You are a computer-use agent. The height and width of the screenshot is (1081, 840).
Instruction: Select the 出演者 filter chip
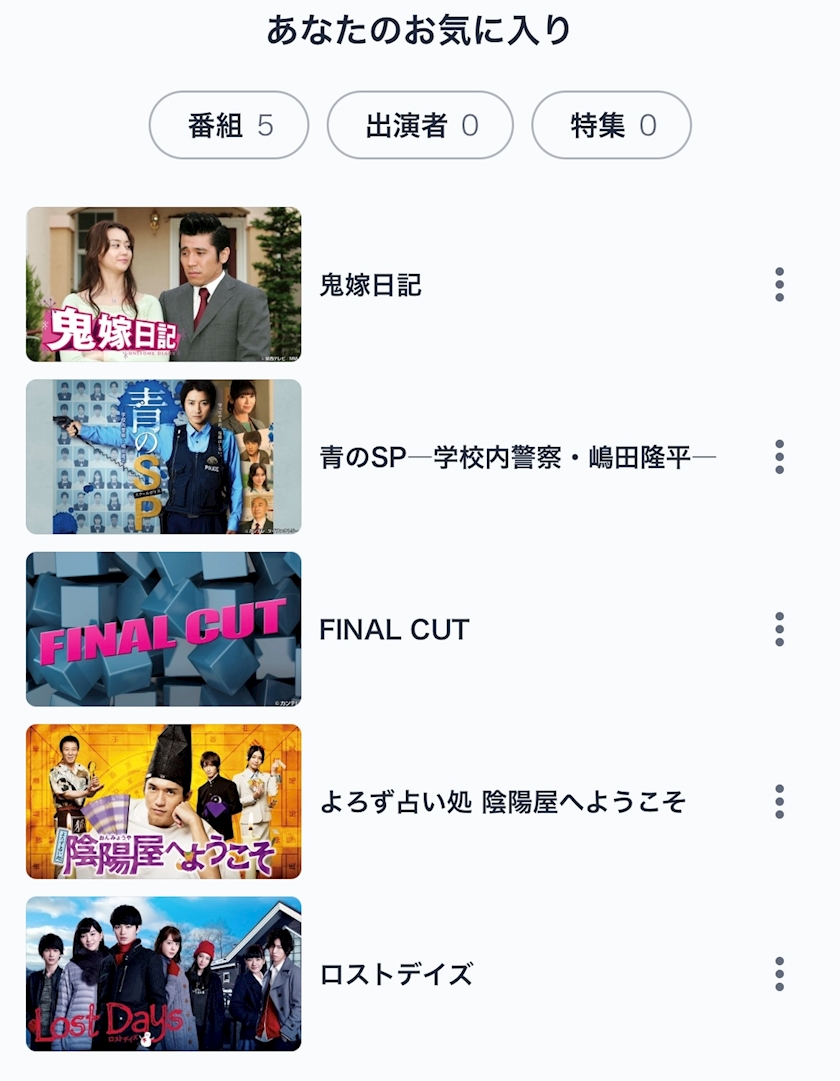click(x=420, y=125)
